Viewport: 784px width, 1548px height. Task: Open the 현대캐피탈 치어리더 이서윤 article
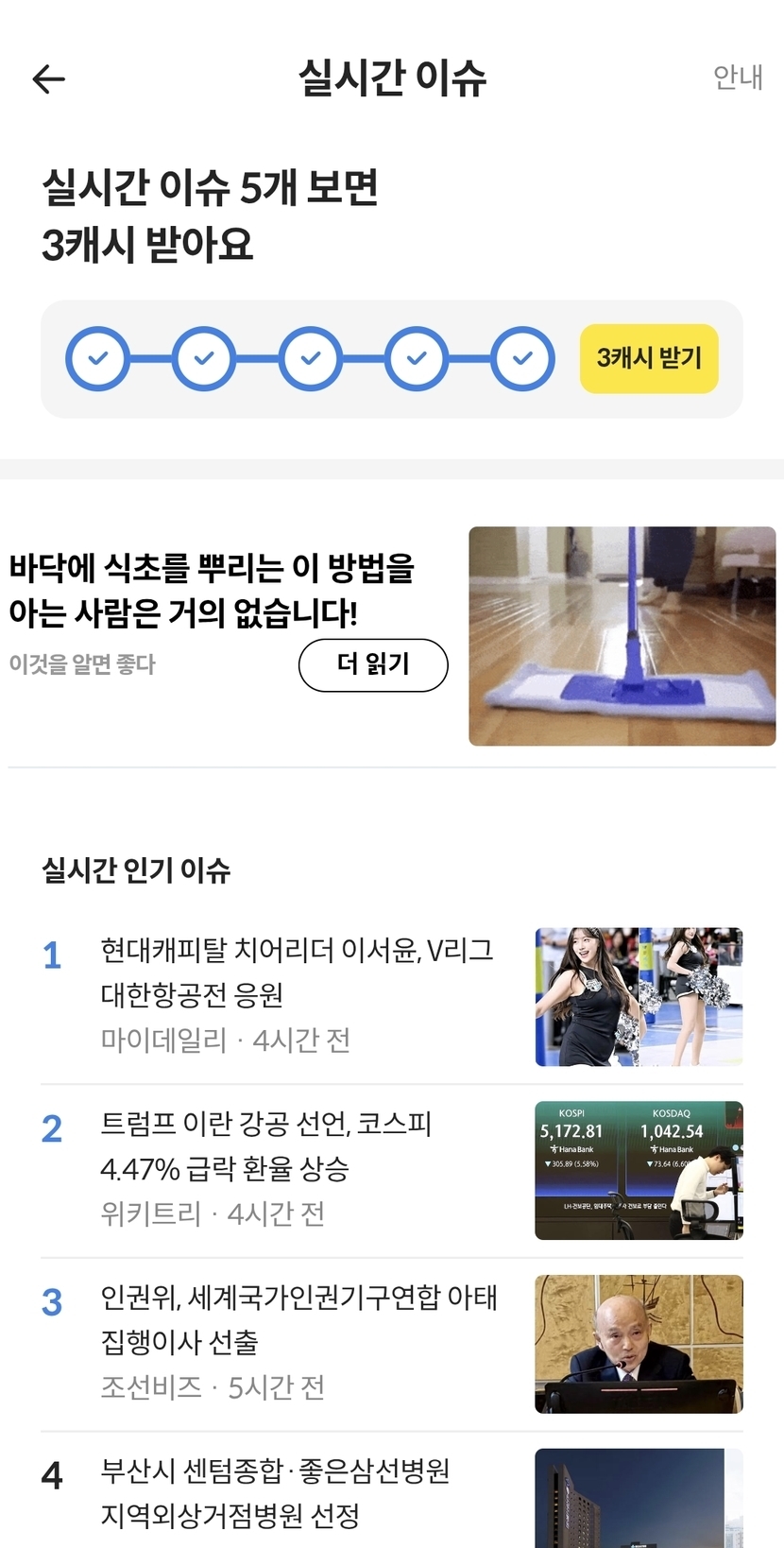pos(297,972)
